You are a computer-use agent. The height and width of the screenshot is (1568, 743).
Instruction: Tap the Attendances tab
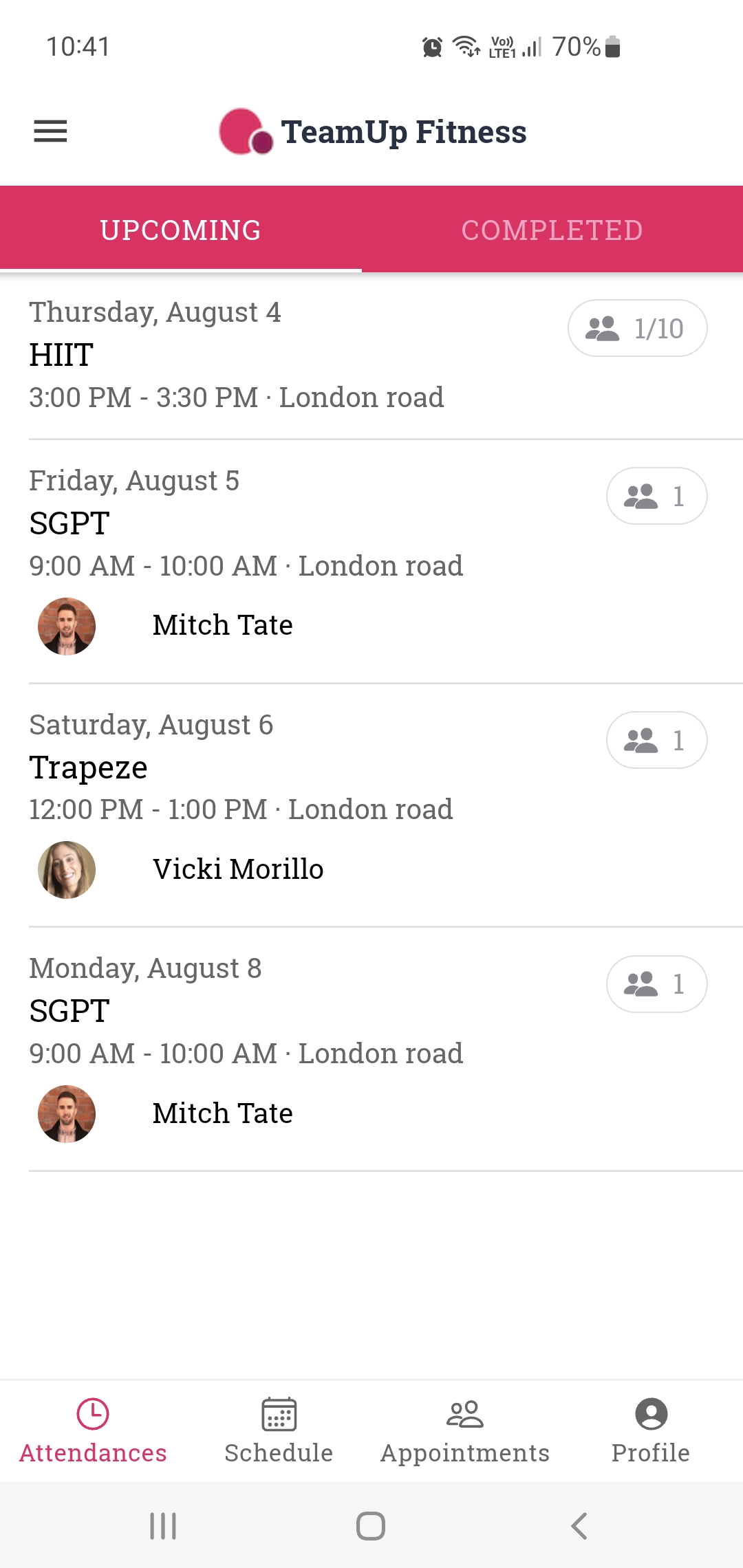(x=93, y=1430)
